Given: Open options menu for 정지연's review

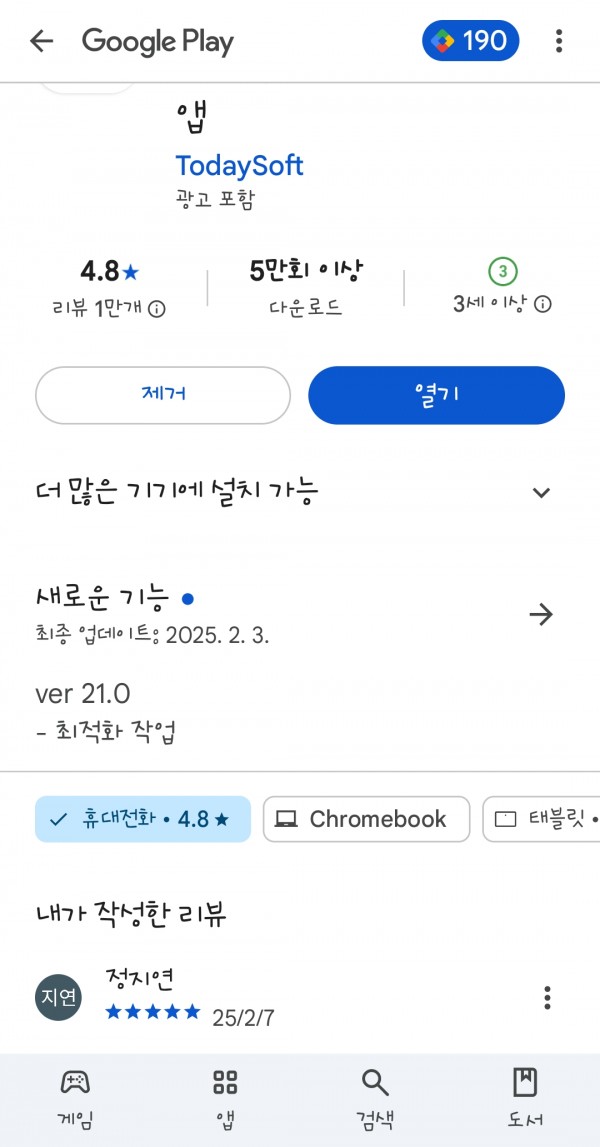Looking at the screenshot, I should pos(547,997).
